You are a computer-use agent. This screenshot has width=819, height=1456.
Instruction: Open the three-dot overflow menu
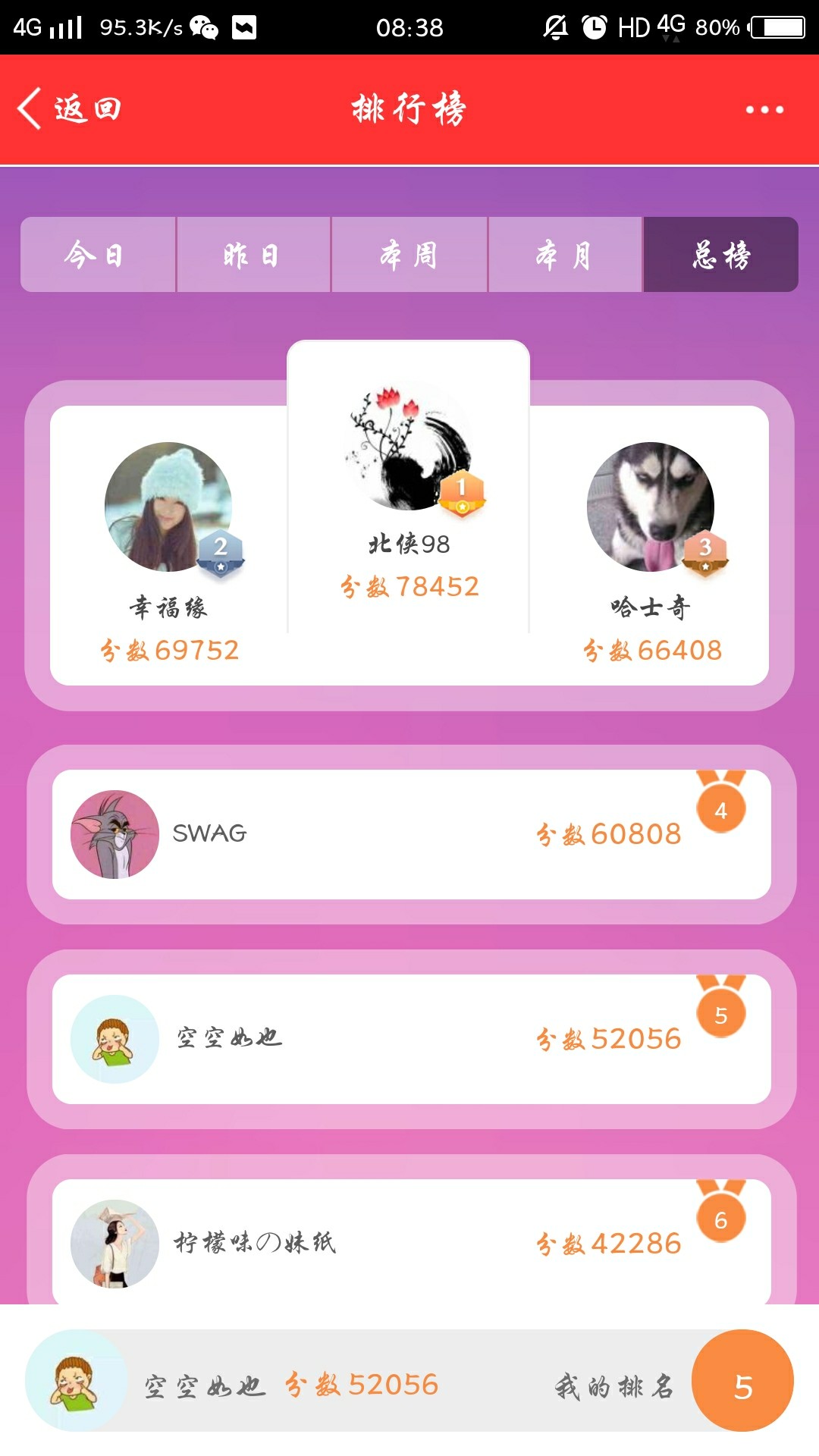(x=764, y=110)
